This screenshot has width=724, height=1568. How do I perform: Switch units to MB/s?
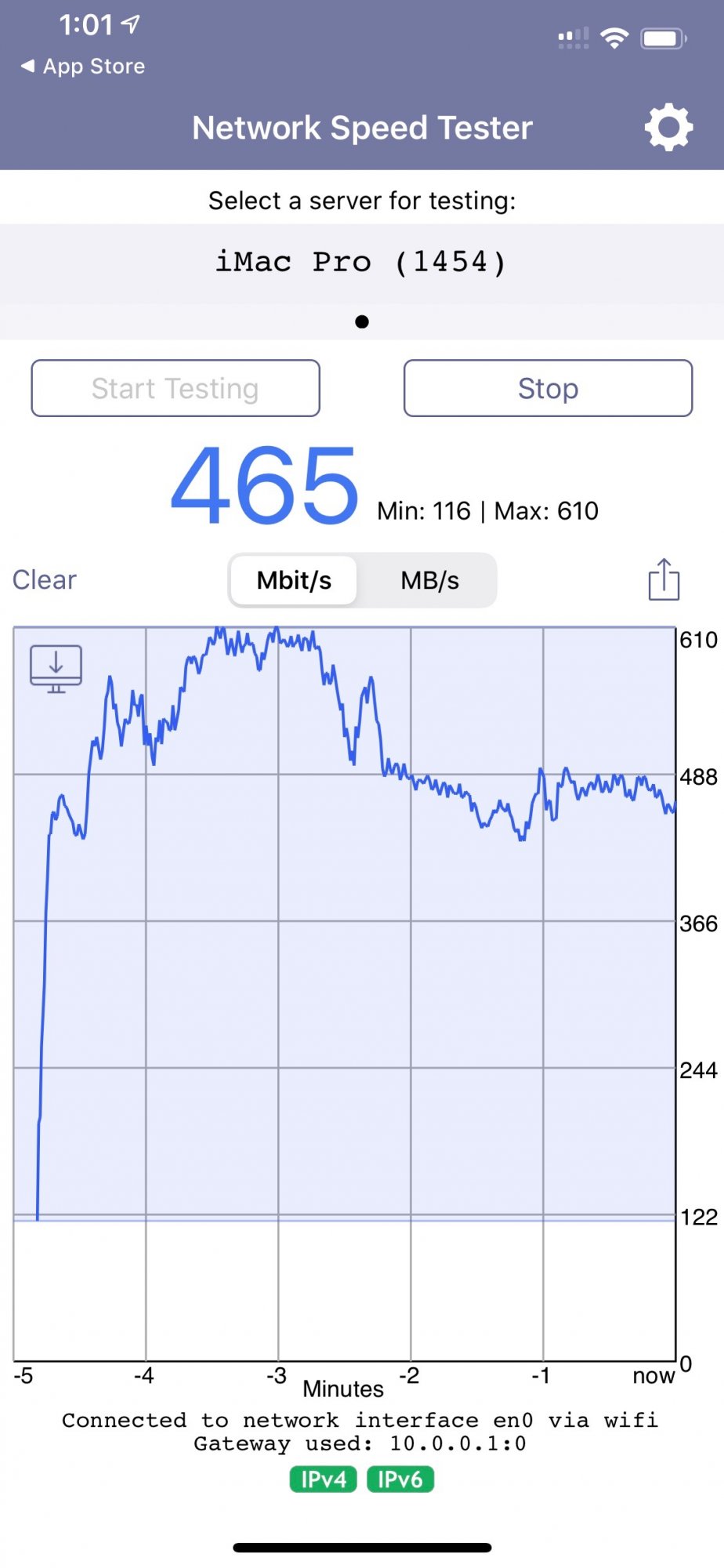[429, 580]
